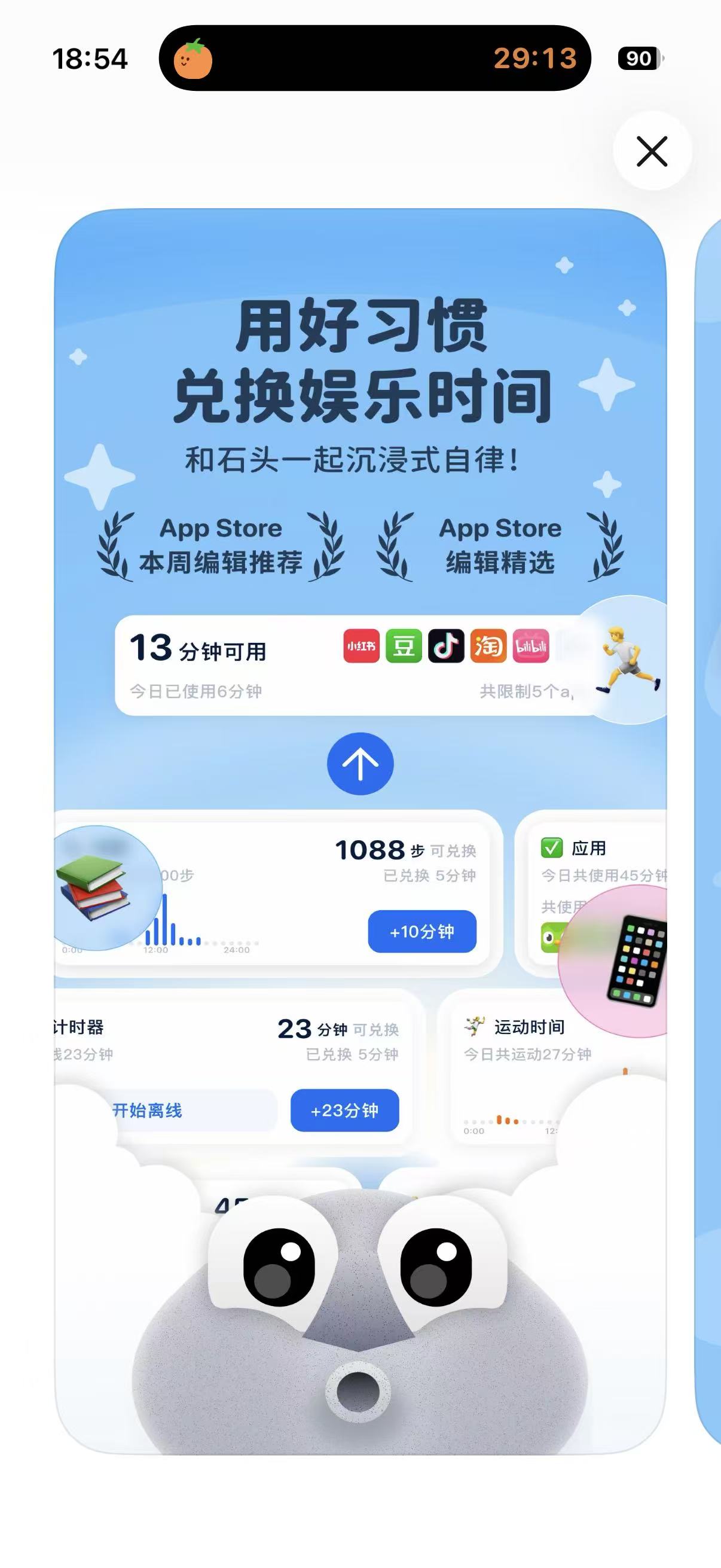
Task: Open the tomato timer in Dynamic Island
Action: pyautogui.click(x=374, y=59)
